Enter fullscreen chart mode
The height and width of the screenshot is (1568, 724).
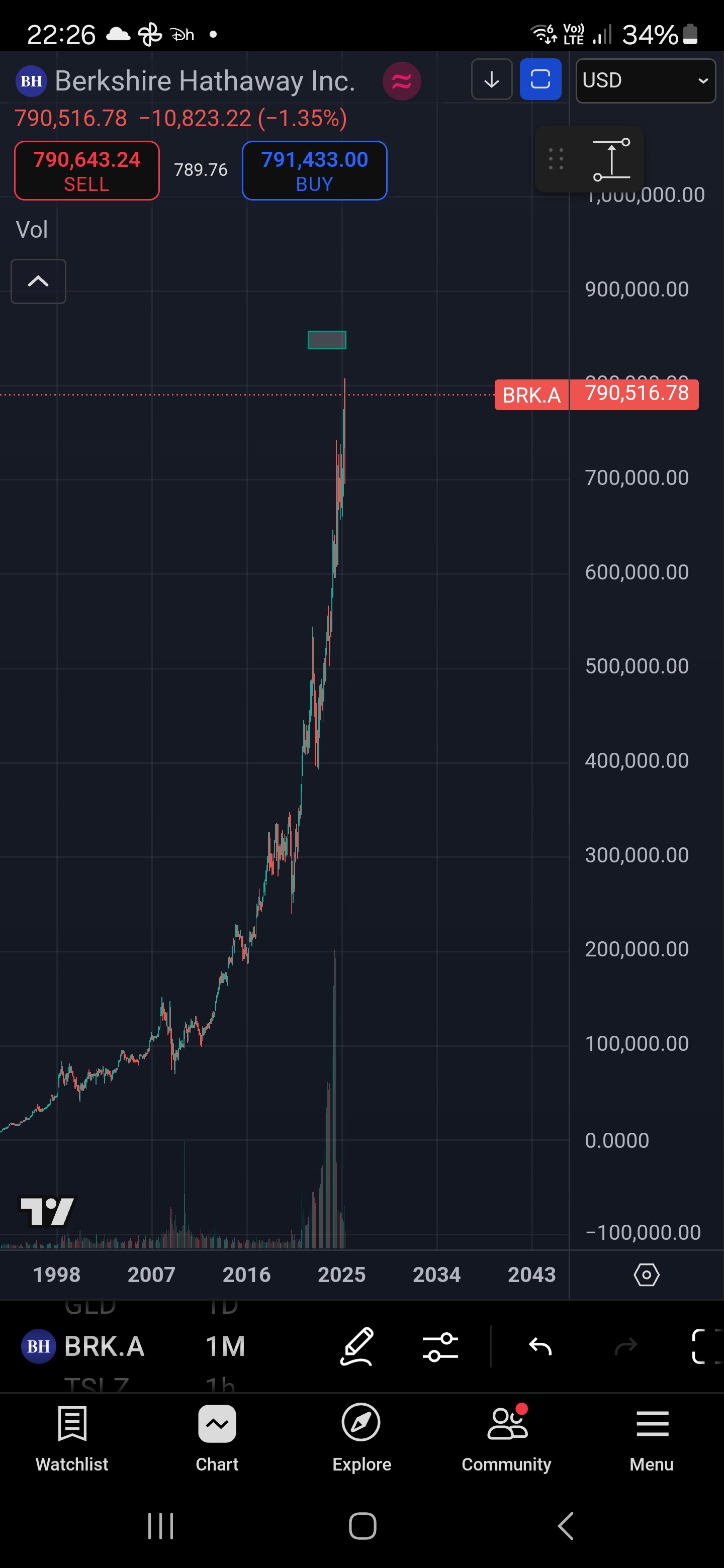tap(706, 1346)
